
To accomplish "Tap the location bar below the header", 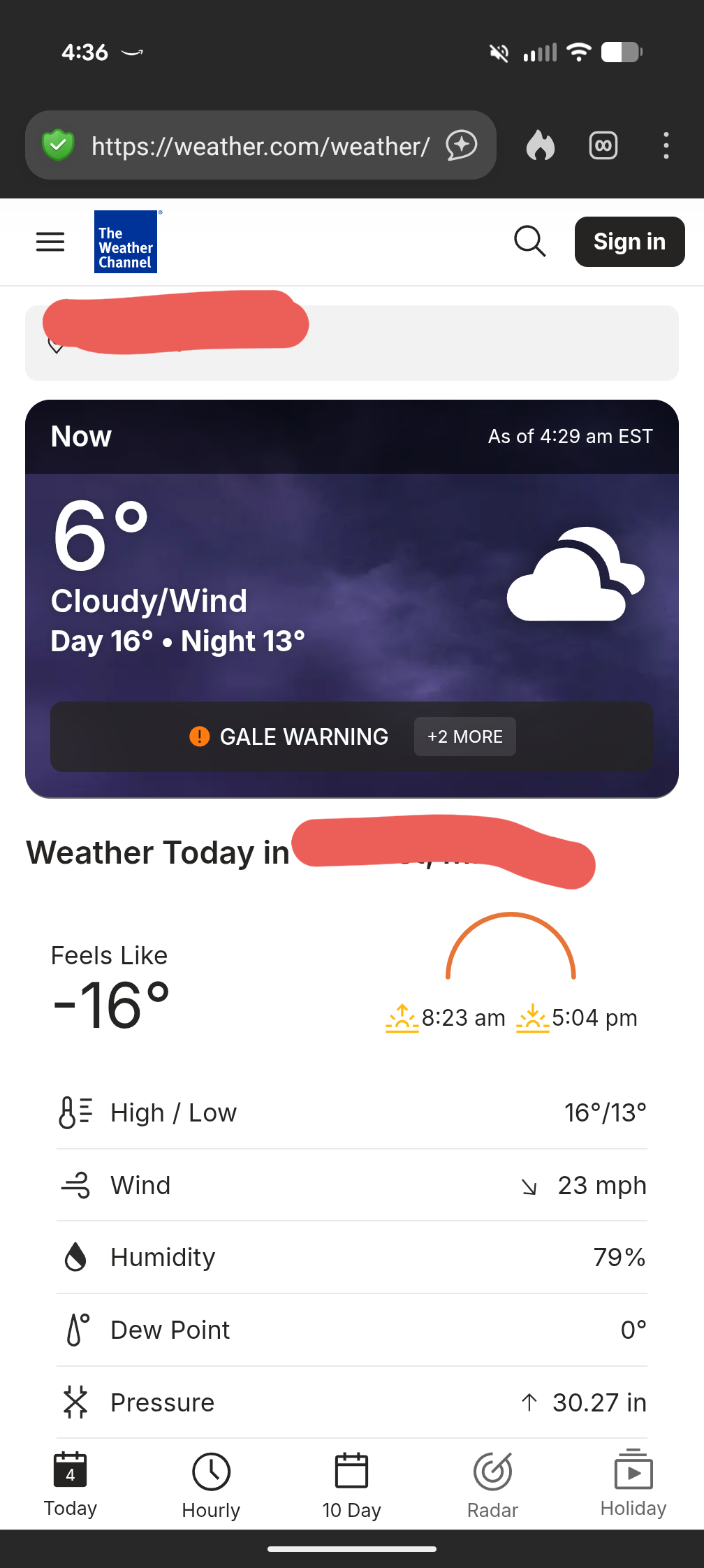I will 352,343.
